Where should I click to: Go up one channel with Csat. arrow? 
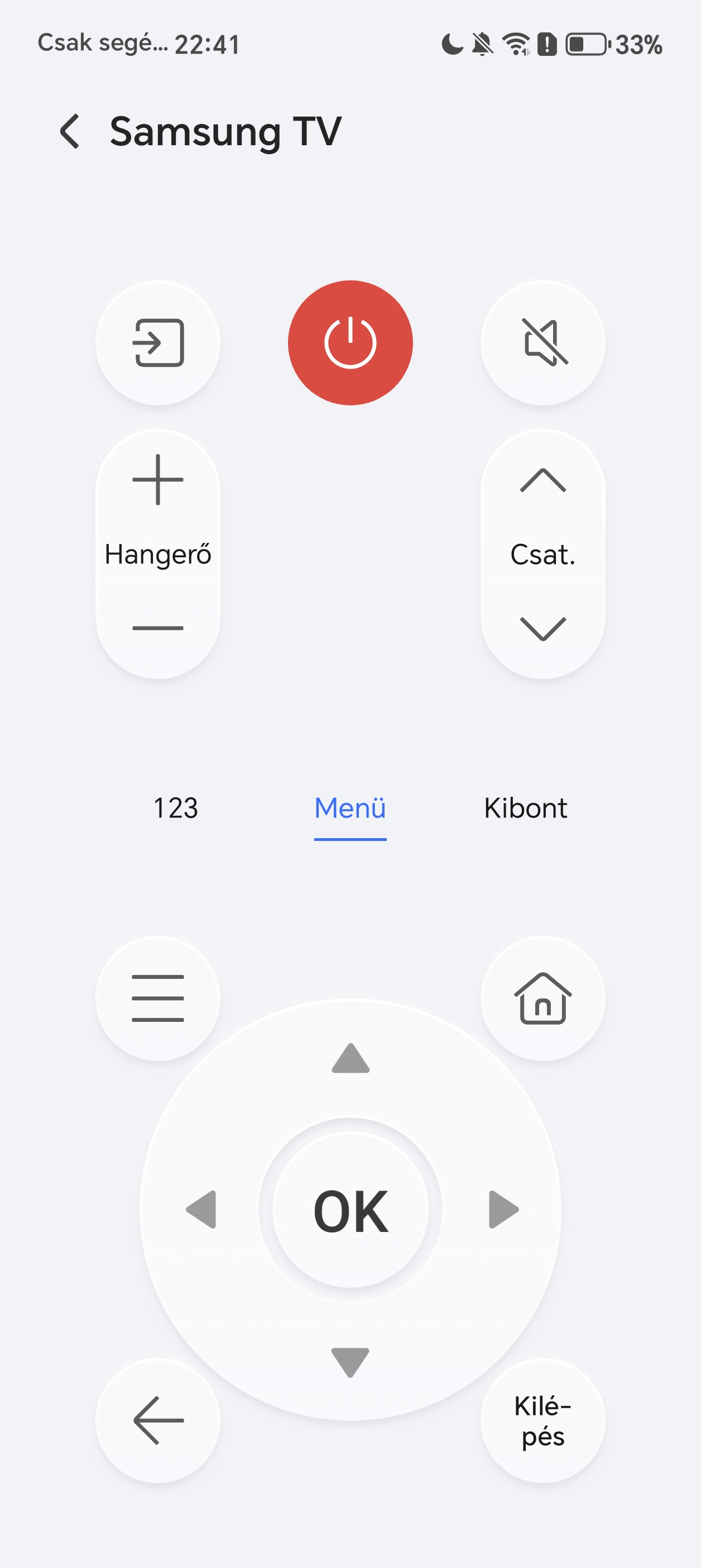tap(543, 480)
